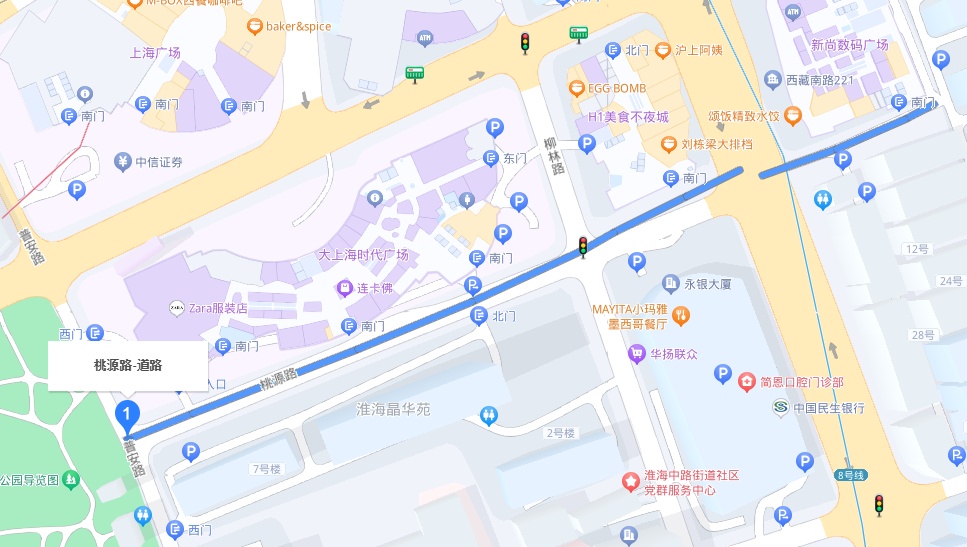
Task: Open the MAYITA小玛雅墨西哥餐厅 restaurant marker
Action: coord(681,316)
